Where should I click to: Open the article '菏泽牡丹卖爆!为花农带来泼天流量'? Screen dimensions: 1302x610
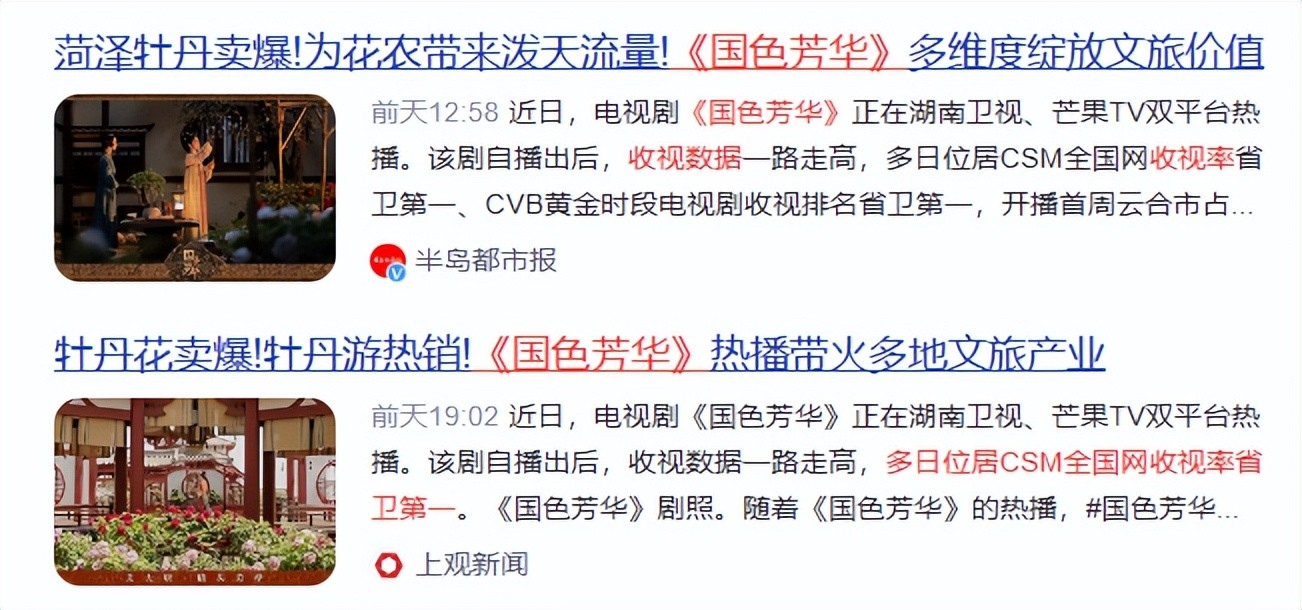click(658, 53)
